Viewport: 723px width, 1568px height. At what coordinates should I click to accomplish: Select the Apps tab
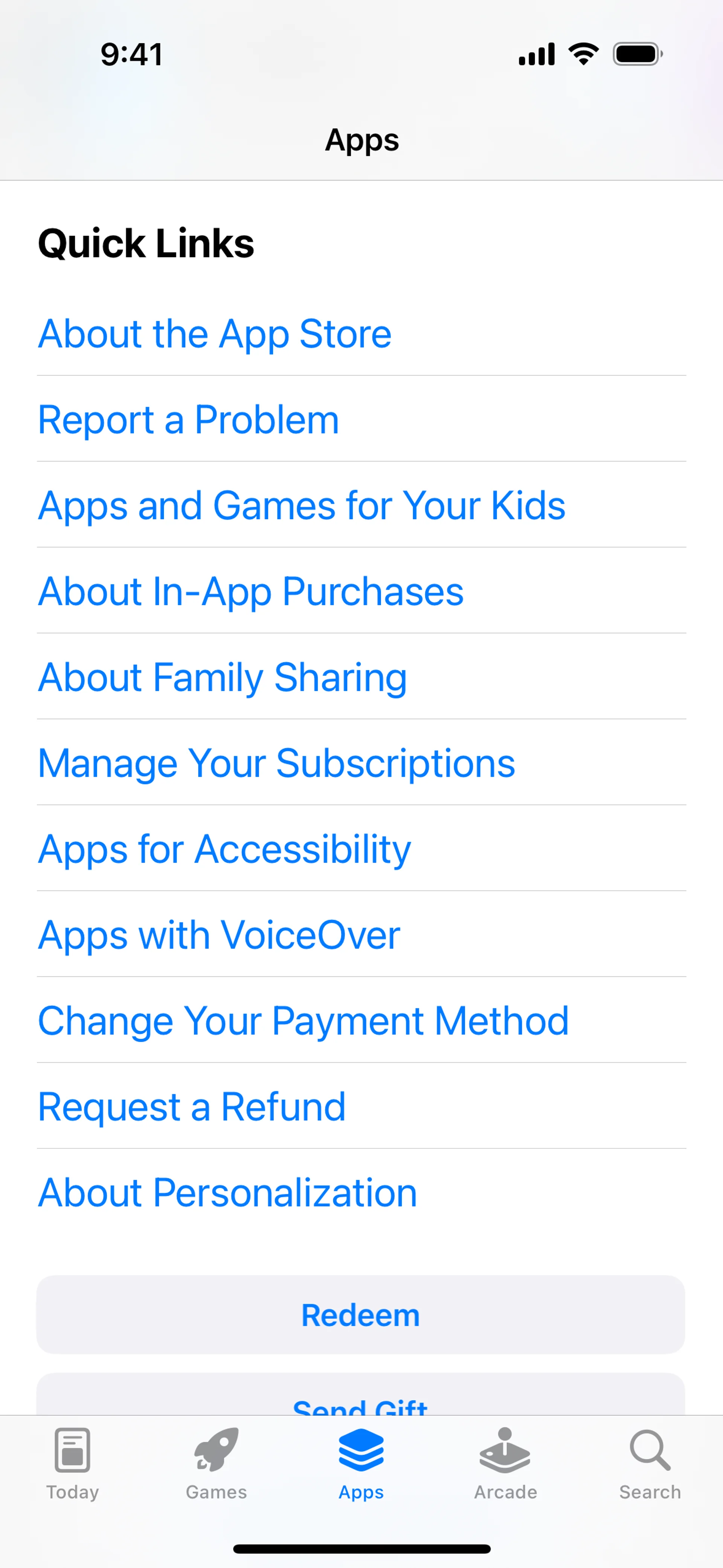pos(361,1463)
